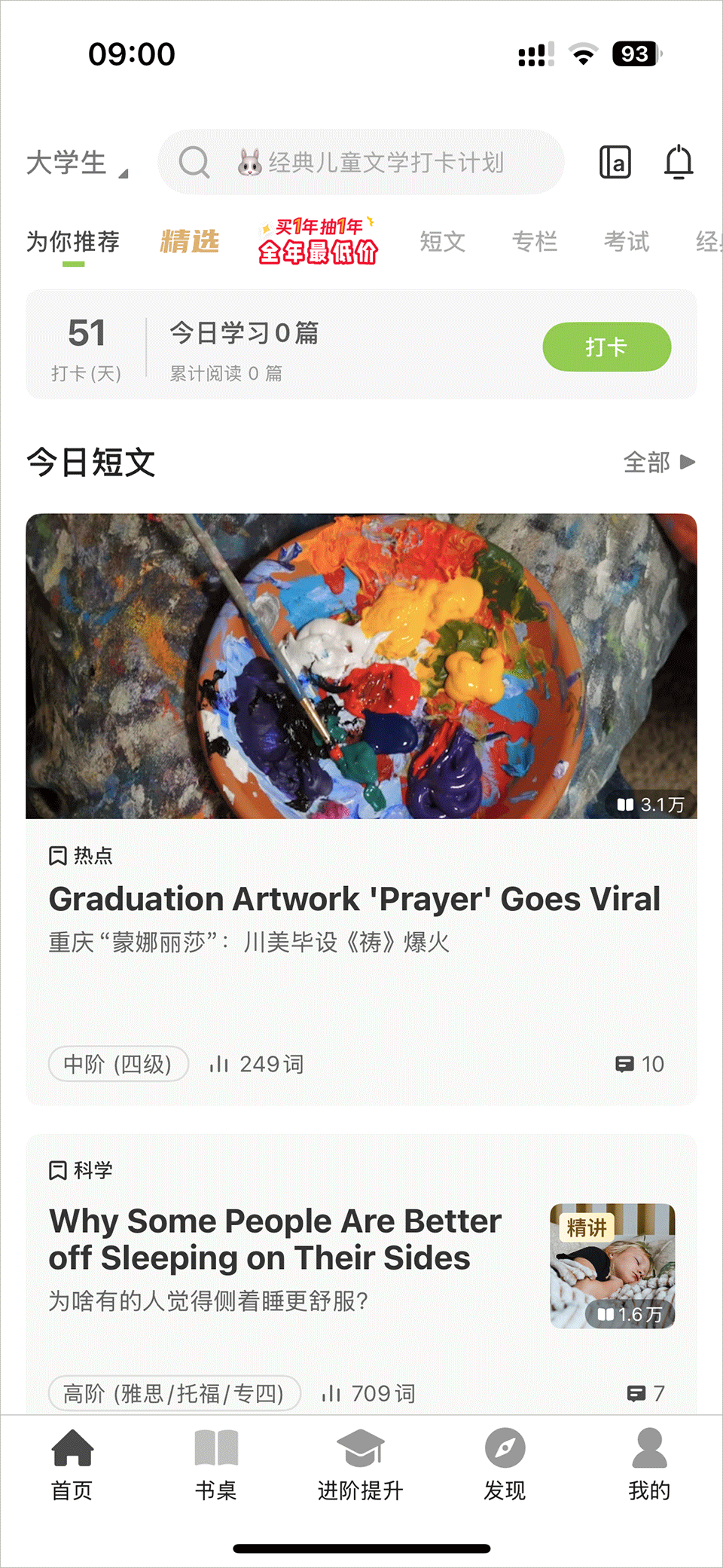Tap the search box for 经典儿童文学打卡计划

pyautogui.click(x=361, y=162)
